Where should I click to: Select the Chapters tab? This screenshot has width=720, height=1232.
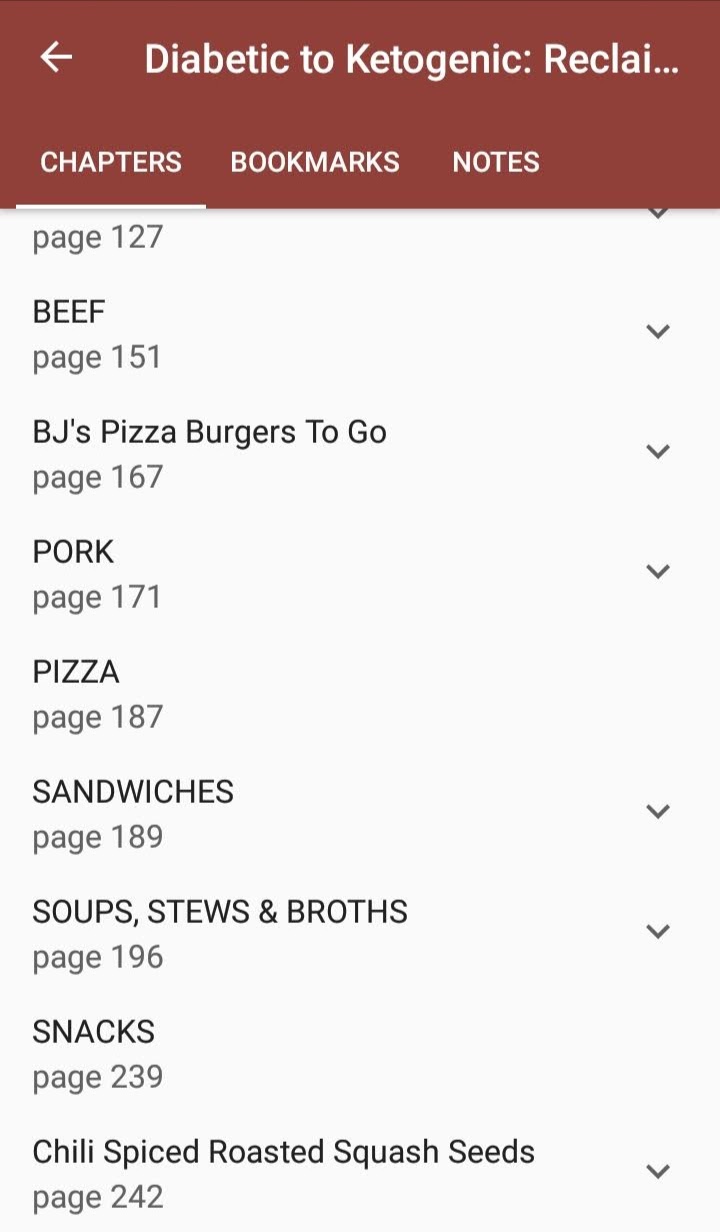tap(111, 162)
